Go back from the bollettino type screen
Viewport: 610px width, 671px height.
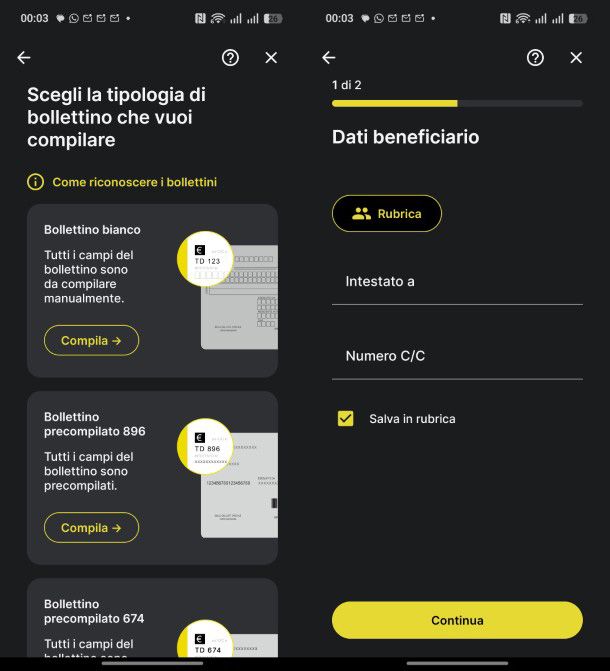pos(24,58)
